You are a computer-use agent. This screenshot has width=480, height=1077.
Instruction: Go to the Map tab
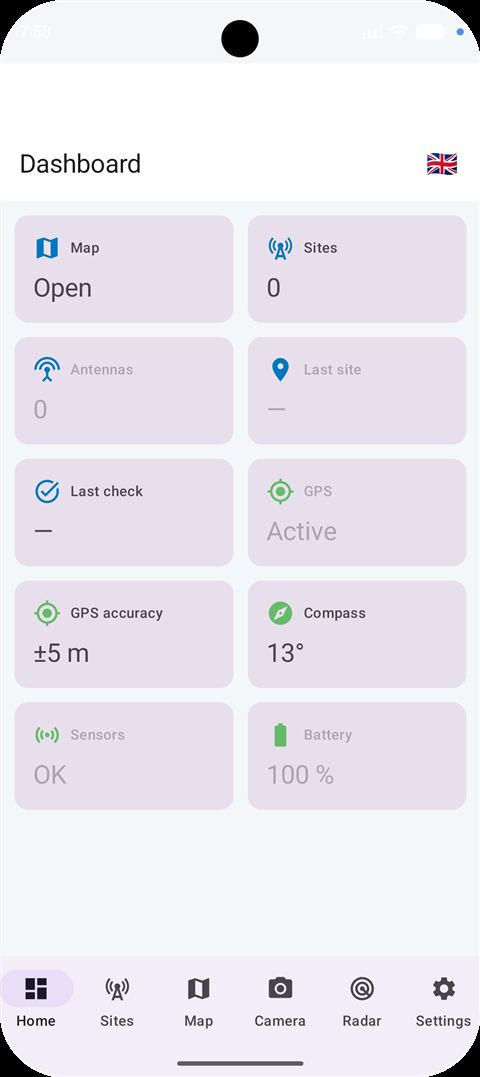click(x=198, y=1001)
